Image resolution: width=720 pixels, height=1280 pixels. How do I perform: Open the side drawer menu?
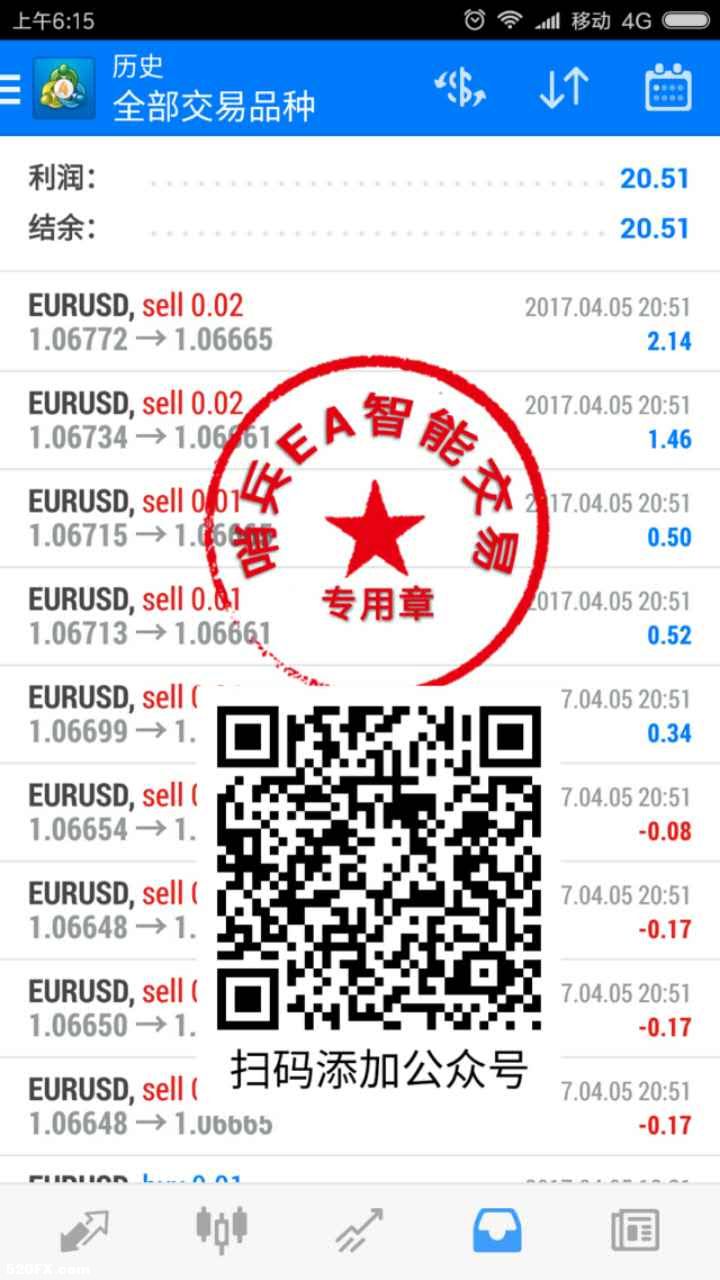pyautogui.click(x=9, y=88)
